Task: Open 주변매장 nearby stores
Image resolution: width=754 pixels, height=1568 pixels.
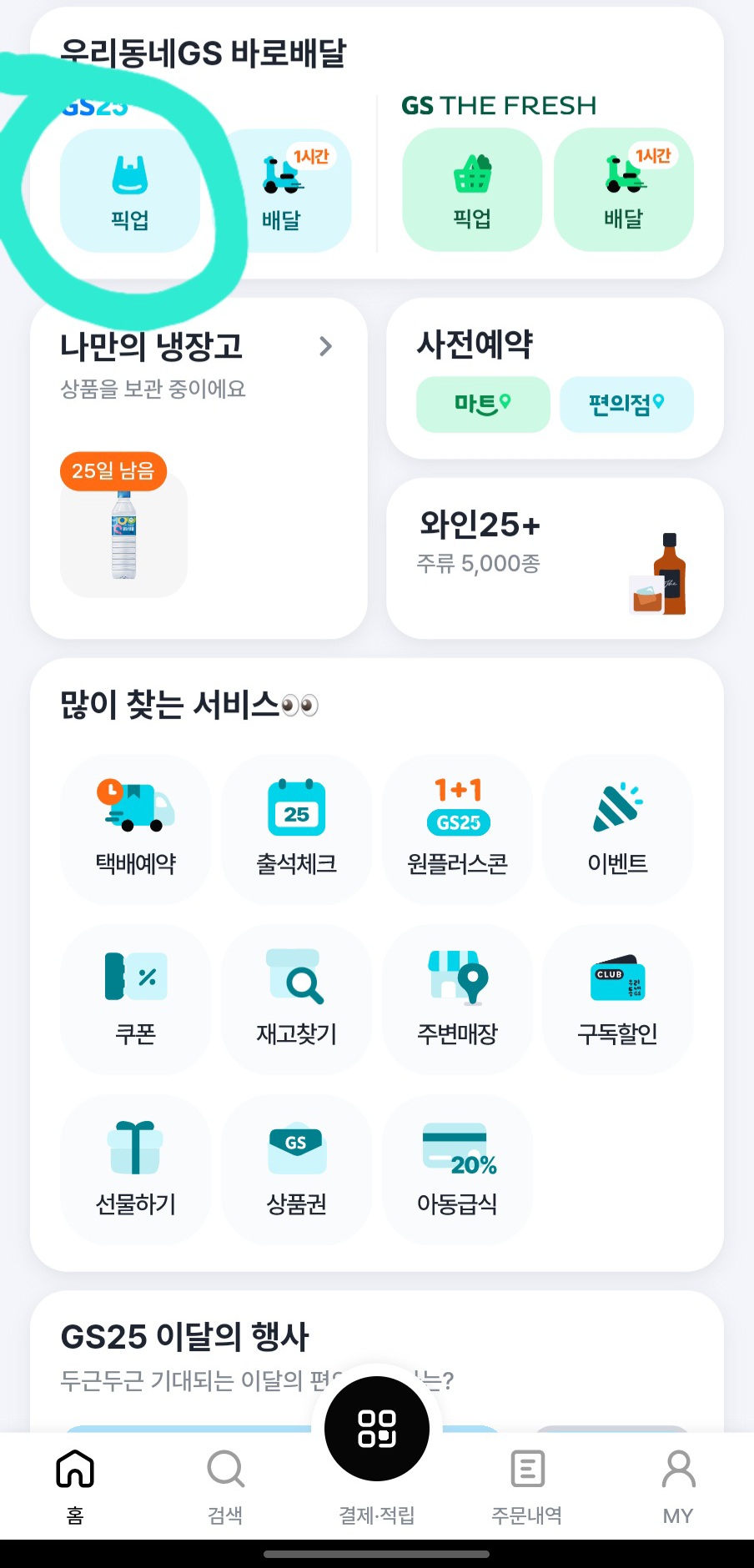Action: [x=457, y=999]
